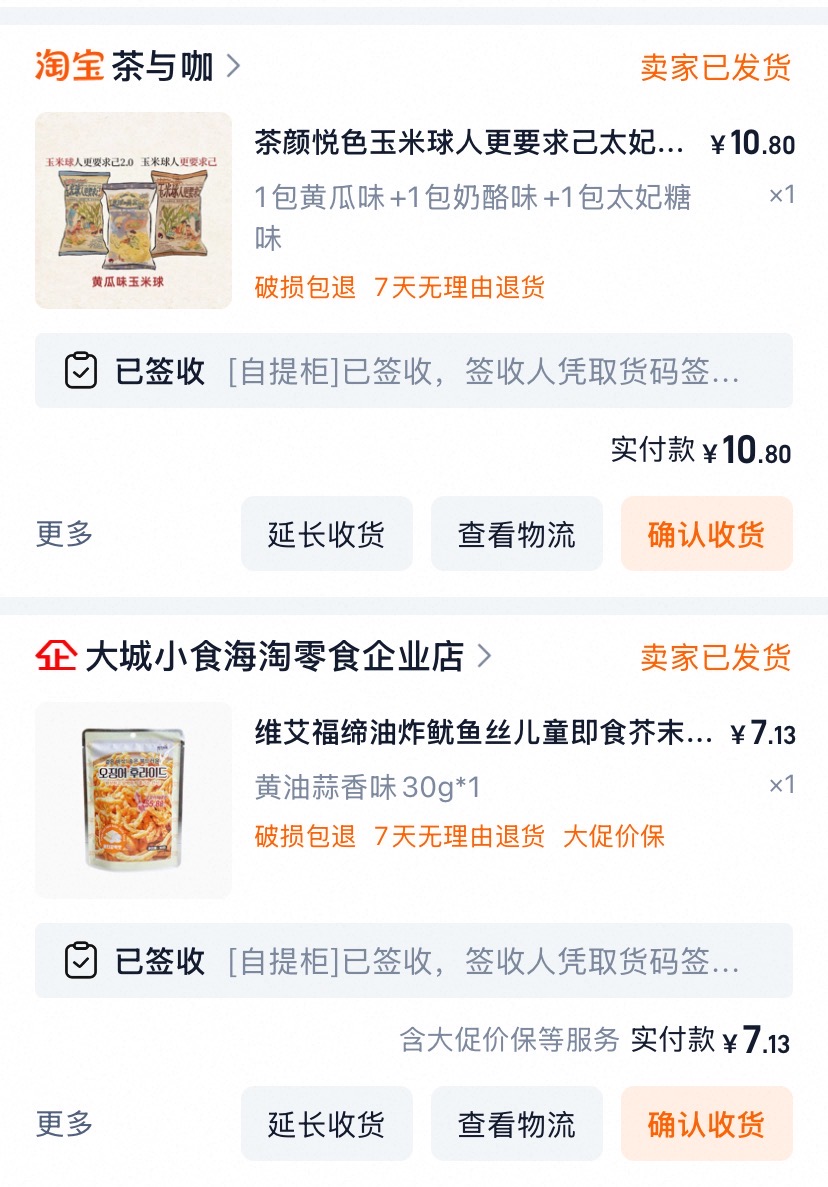Confirm receipt of the 大城小食 order

tap(706, 1124)
